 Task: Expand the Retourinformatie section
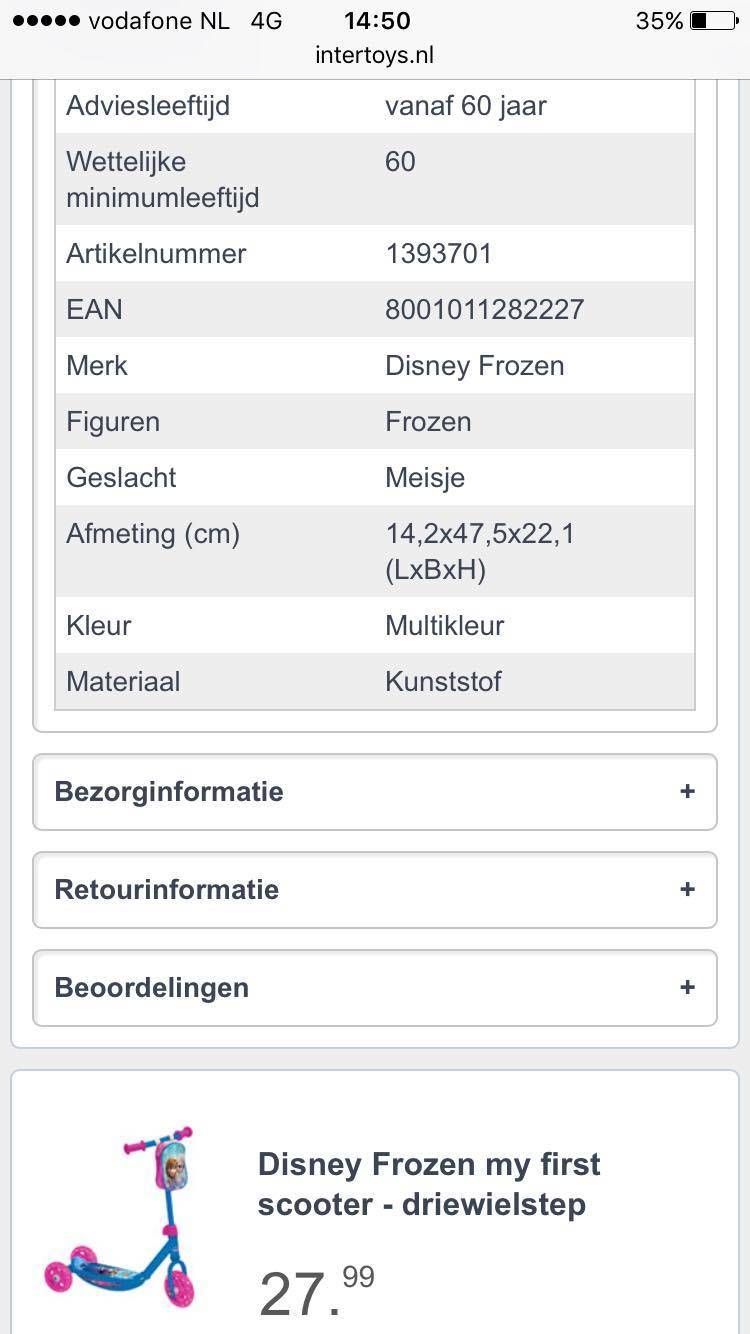click(374, 890)
